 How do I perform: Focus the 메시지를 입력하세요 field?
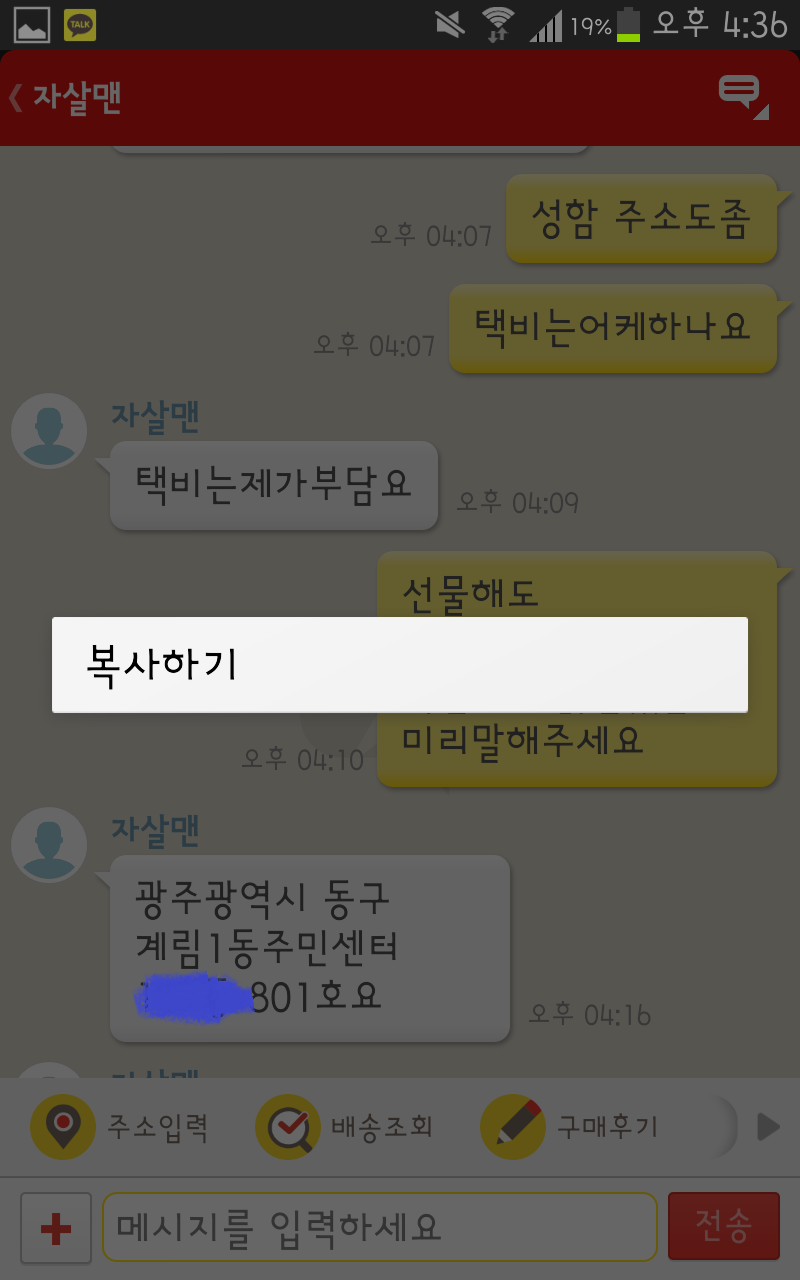(380, 1227)
